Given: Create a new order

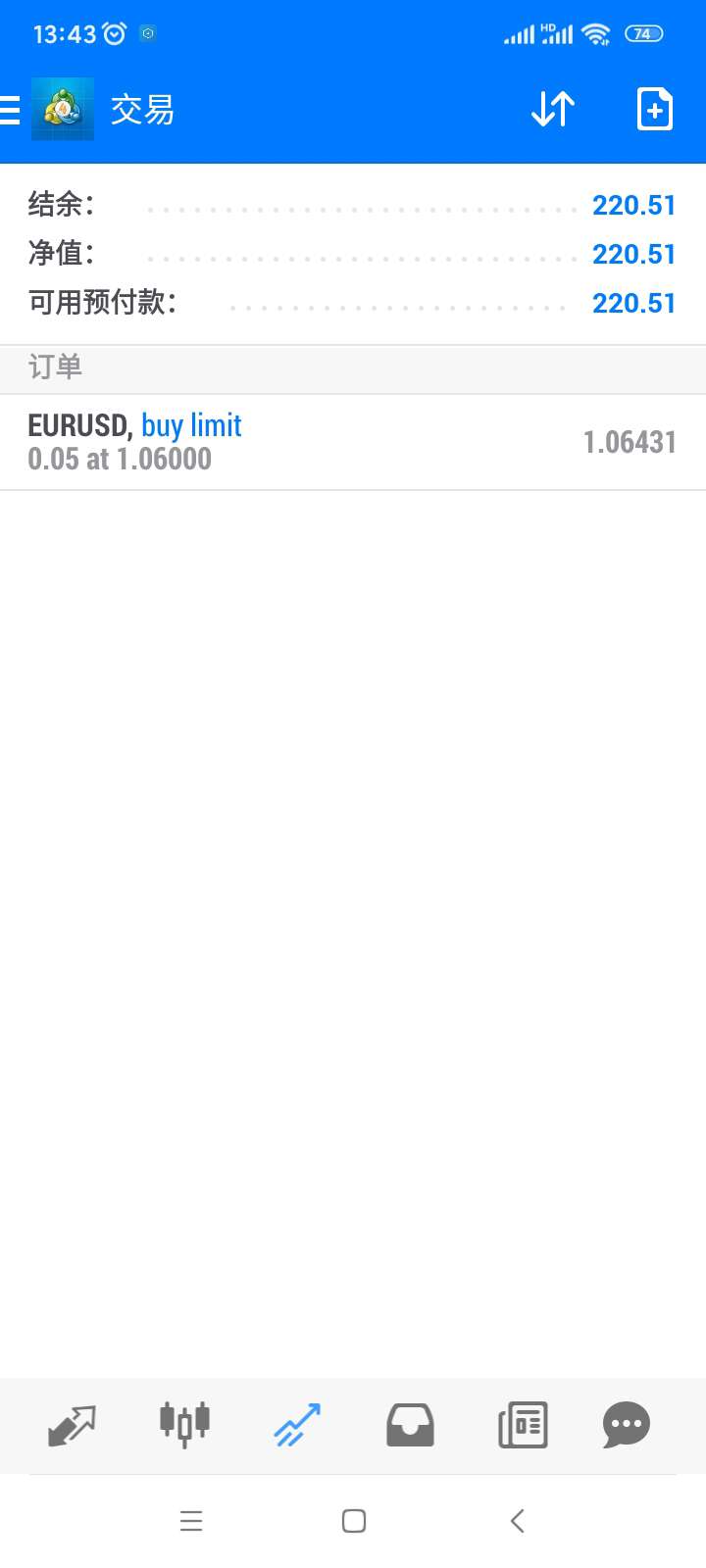Looking at the screenshot, I should pyautogui.click(x=654, y=109).
